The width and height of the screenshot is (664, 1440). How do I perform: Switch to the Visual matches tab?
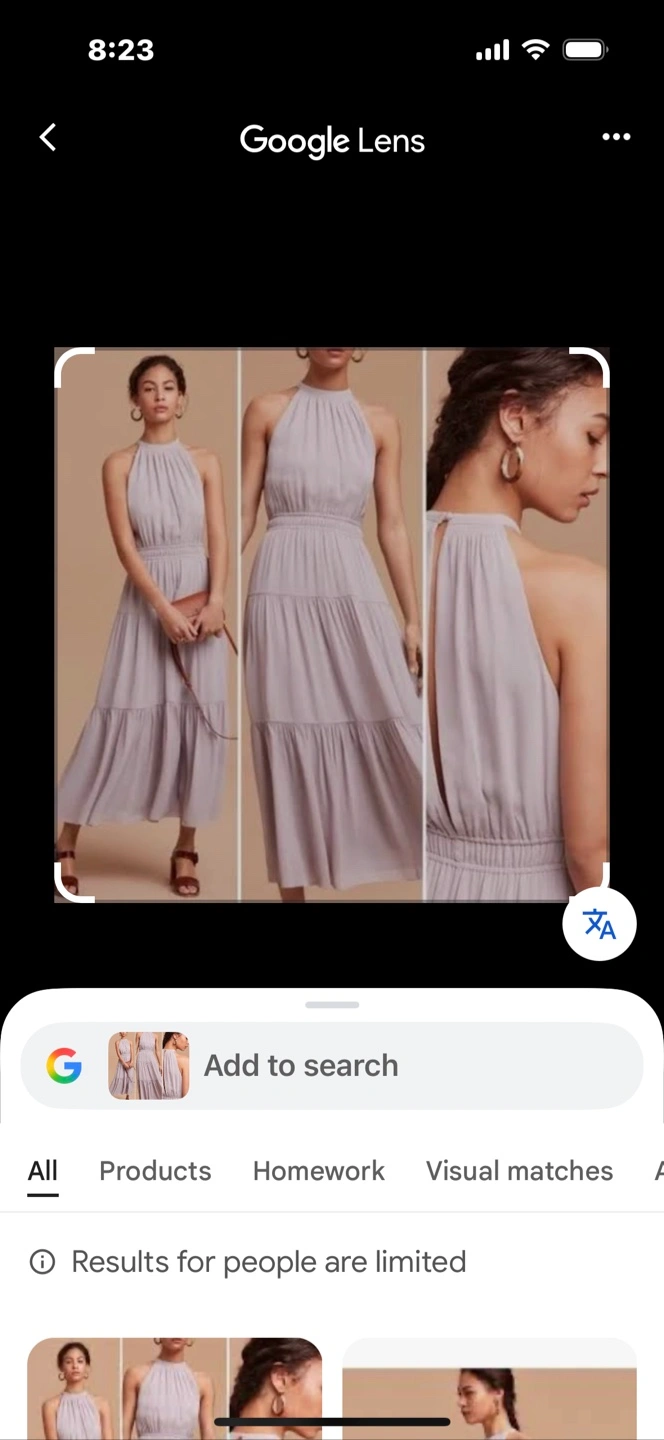[x=519, y=1170]
